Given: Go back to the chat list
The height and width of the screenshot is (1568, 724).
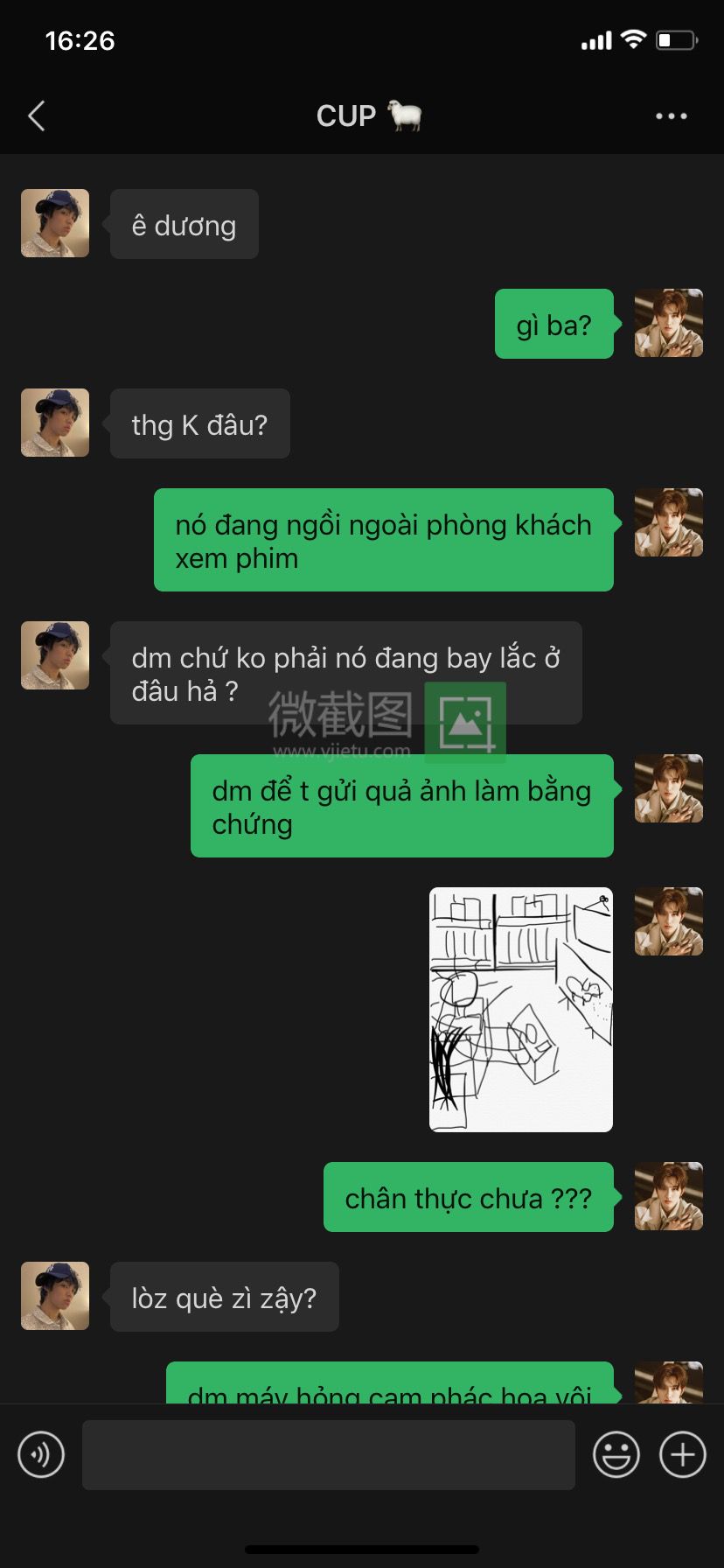Looking at the screenshot, I should [x=37, y=115].
